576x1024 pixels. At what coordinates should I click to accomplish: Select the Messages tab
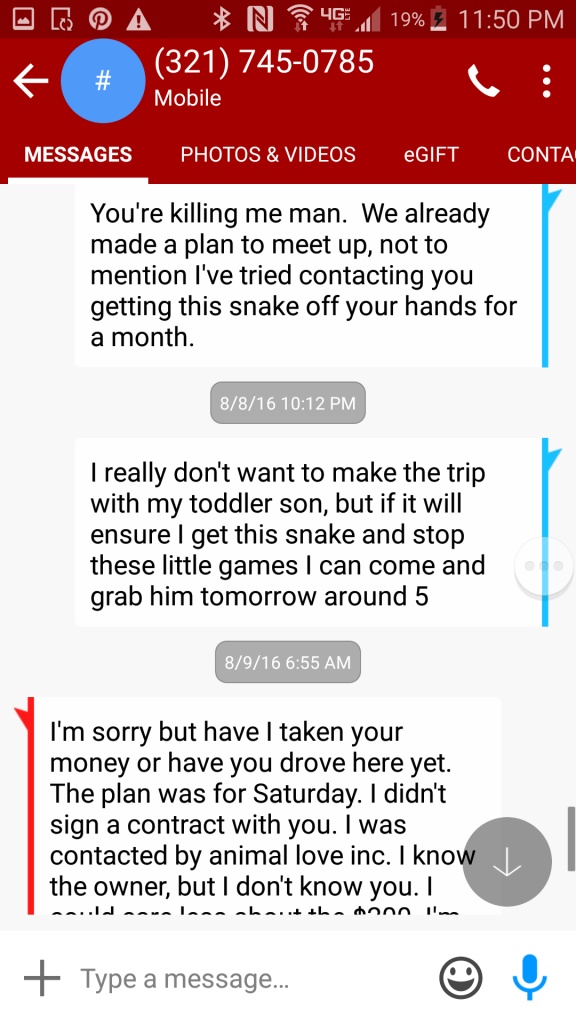tap(78, 155)
